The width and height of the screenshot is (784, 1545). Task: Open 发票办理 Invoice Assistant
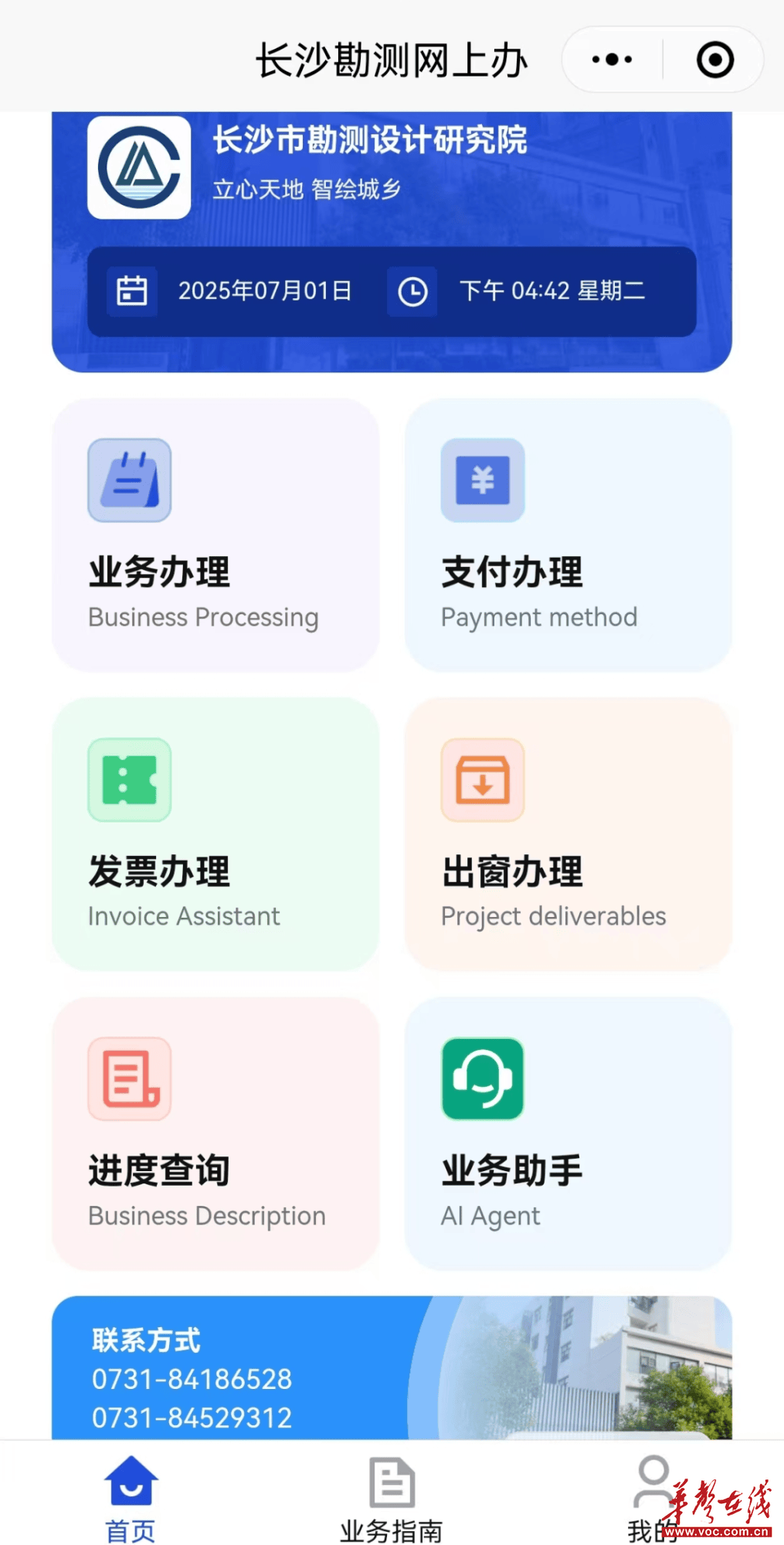[x=216, y=834]
